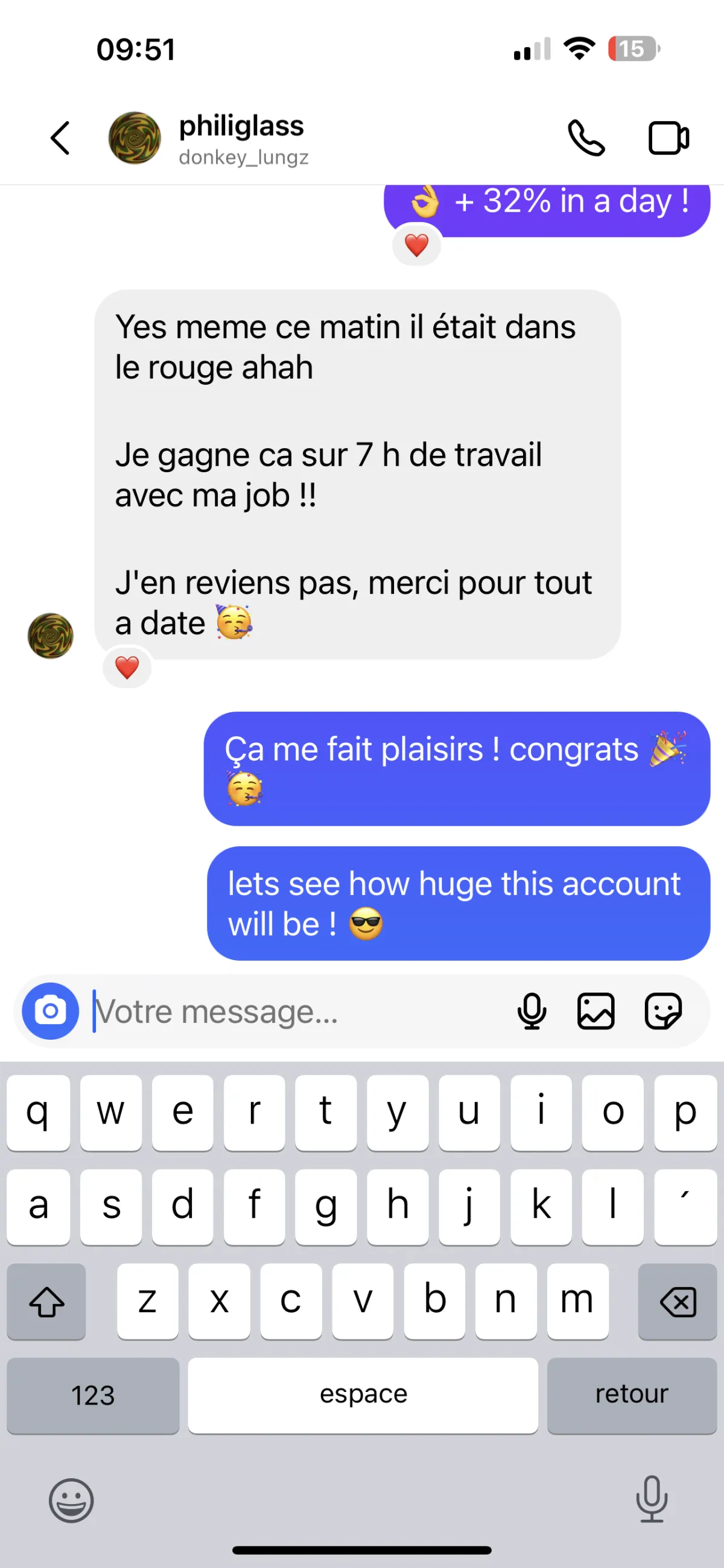Start keyboard dictation microphone

(x=652, y=1499)
